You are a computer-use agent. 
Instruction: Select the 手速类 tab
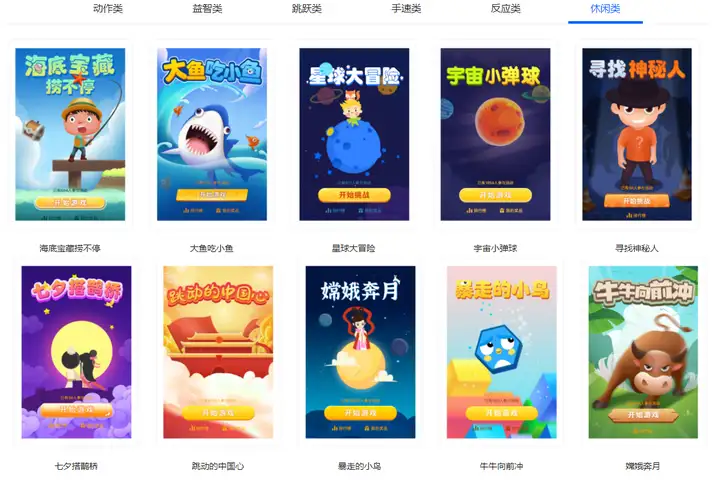pyautogui.click(x=406, y=9)
